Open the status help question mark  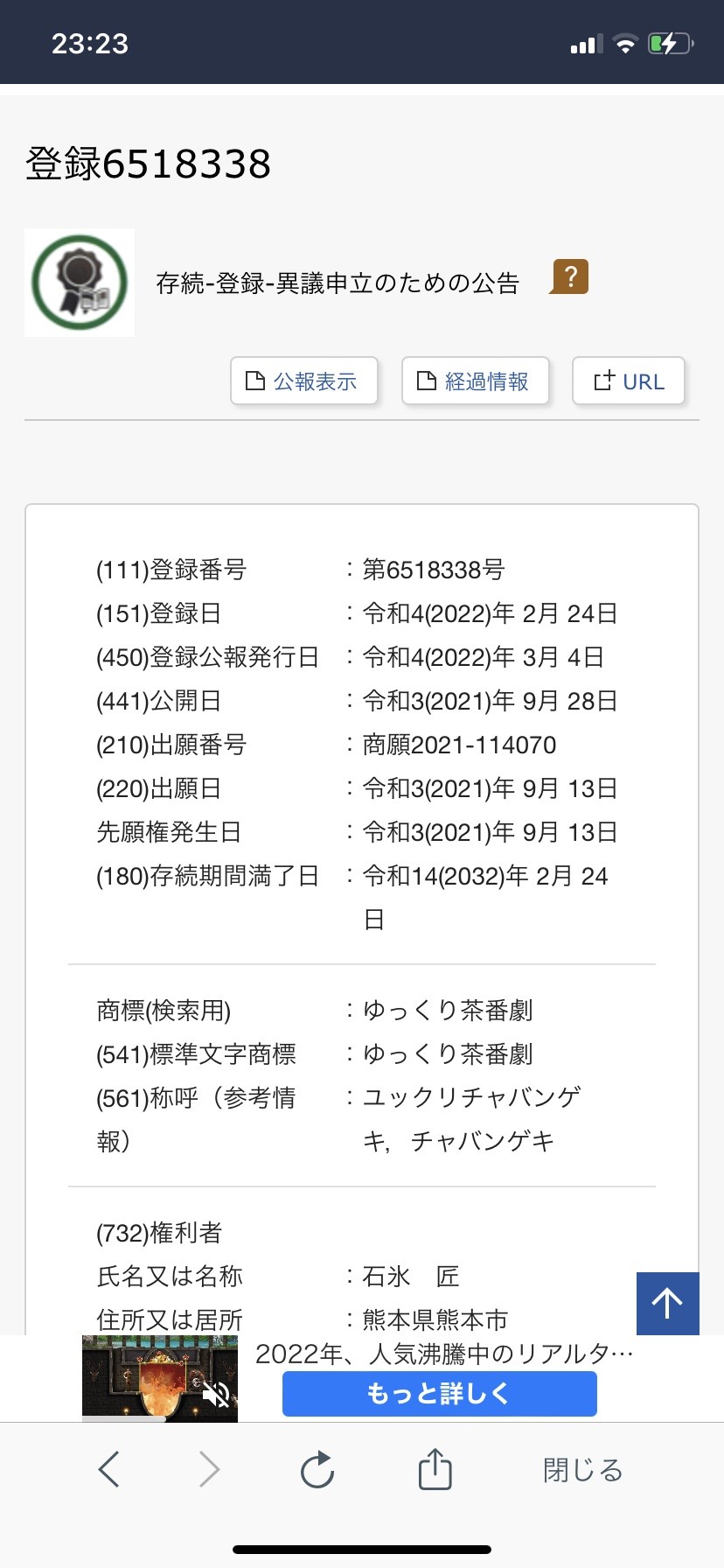coord(570,277)
